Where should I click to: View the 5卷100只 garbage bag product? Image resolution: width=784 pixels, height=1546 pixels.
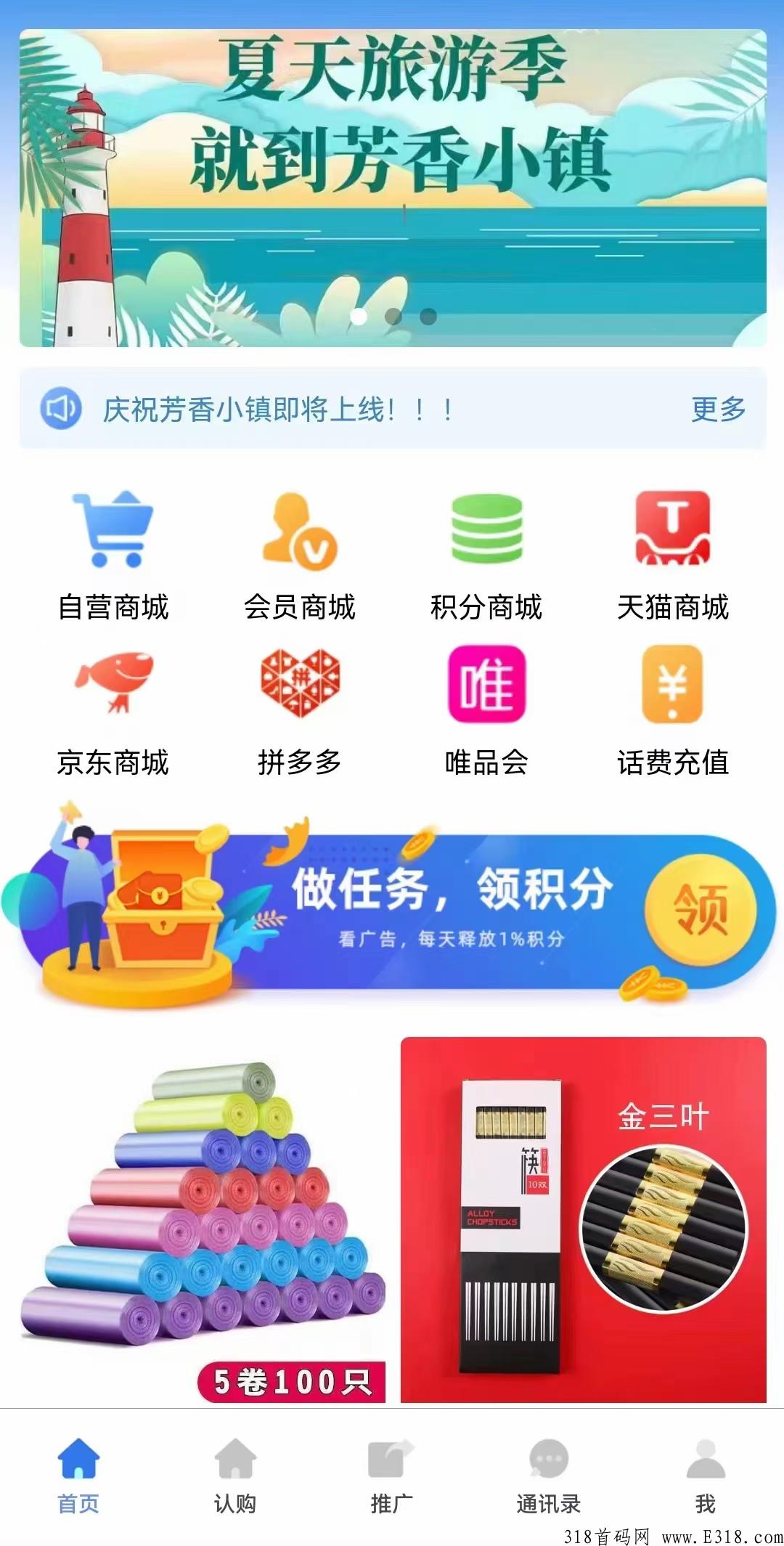coord(203,1220)
